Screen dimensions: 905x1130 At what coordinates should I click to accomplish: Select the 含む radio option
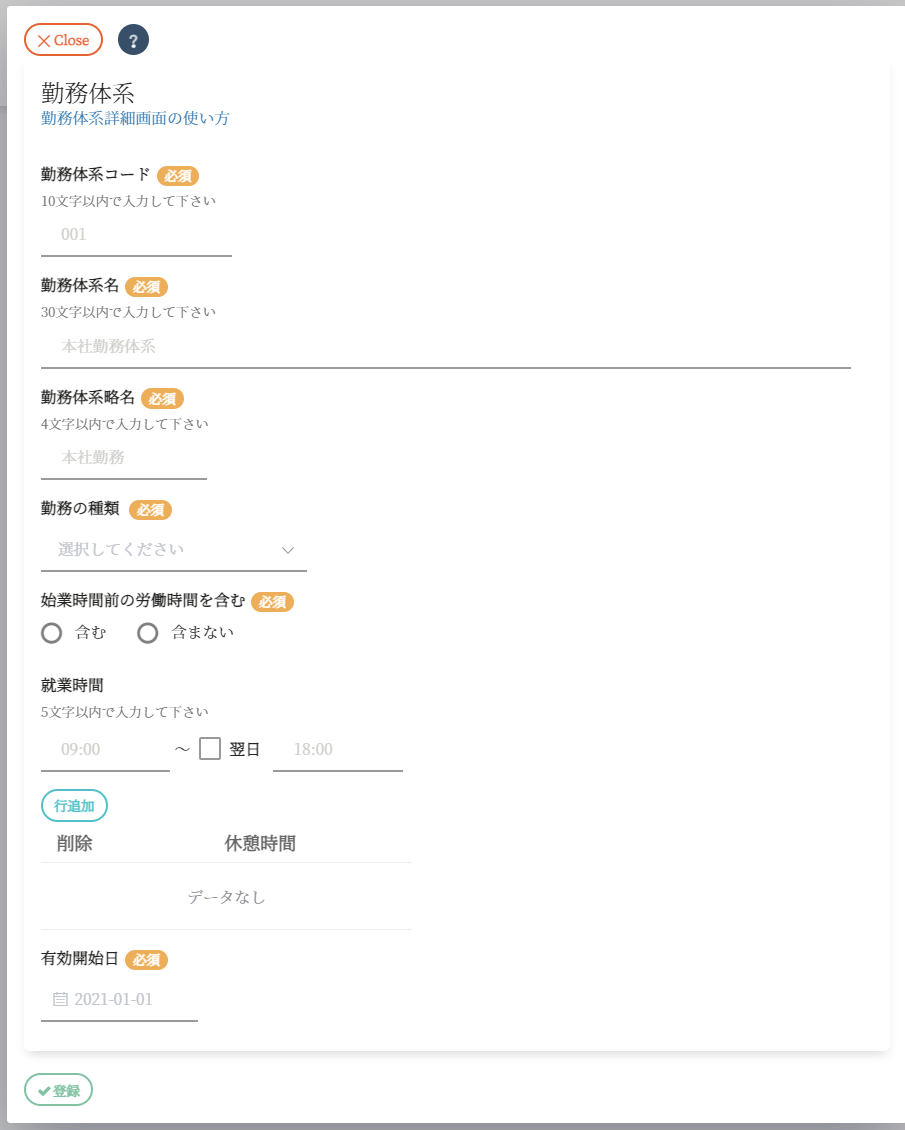(52, 633)
